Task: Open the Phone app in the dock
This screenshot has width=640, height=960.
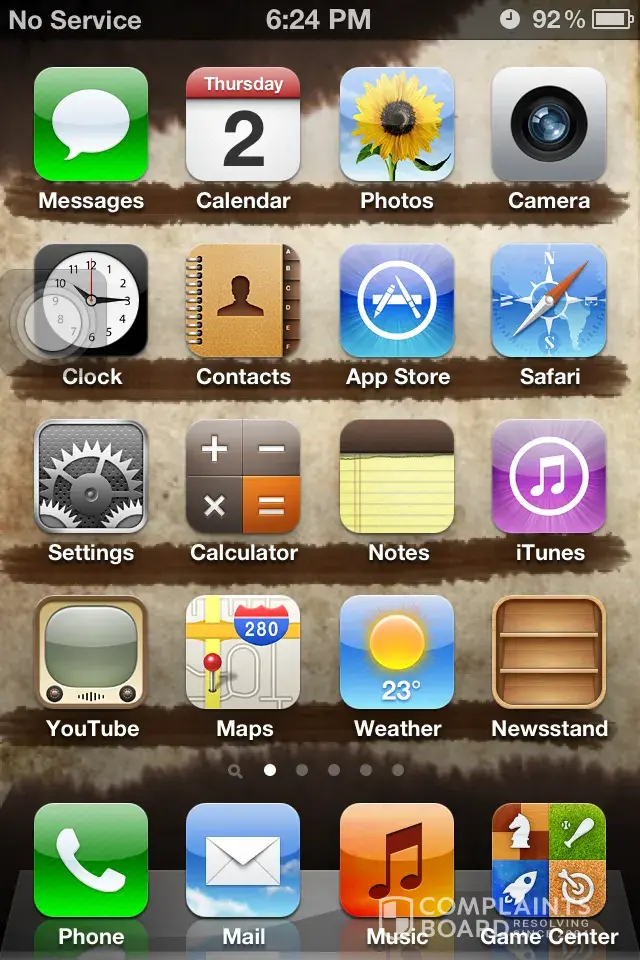Action: 91,861
